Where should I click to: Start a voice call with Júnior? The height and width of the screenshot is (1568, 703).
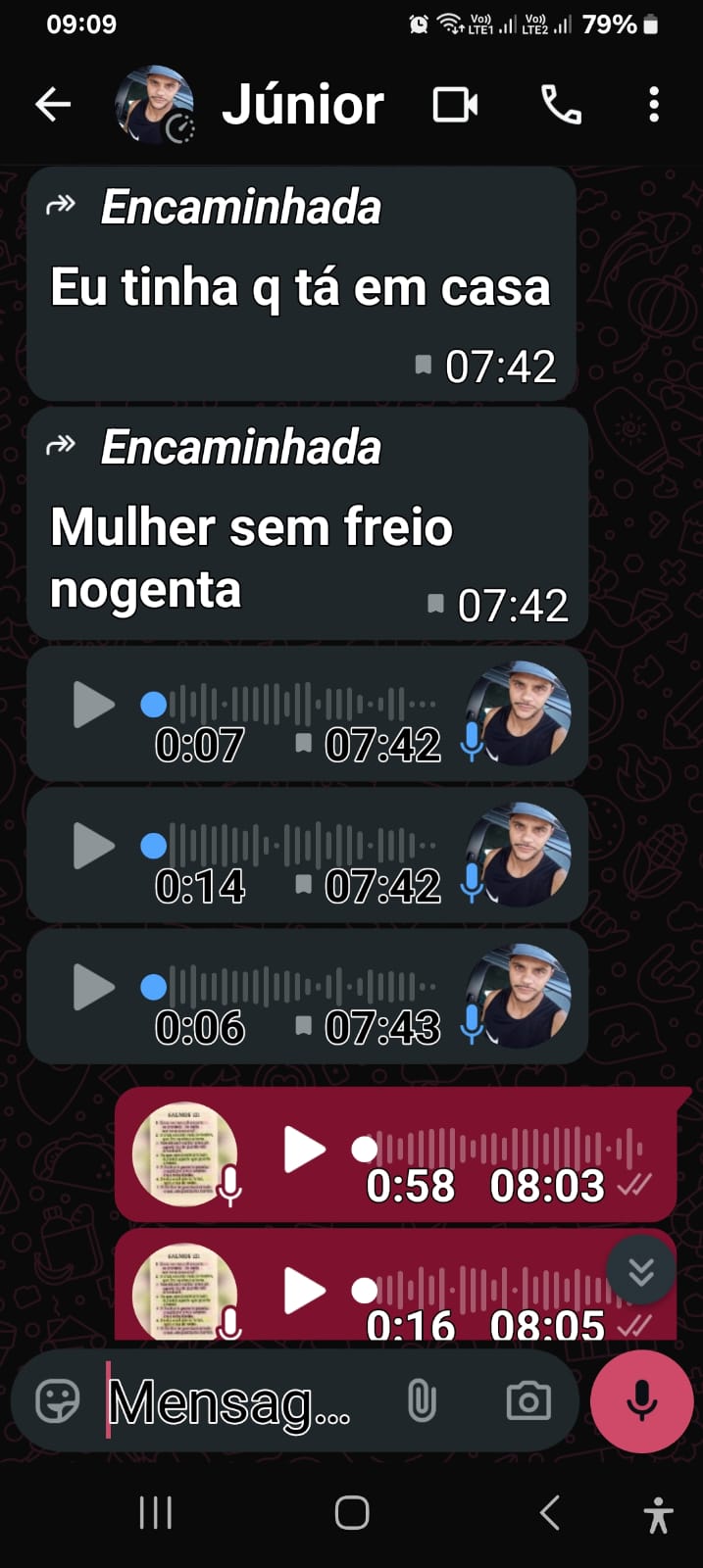click(562, 105)
